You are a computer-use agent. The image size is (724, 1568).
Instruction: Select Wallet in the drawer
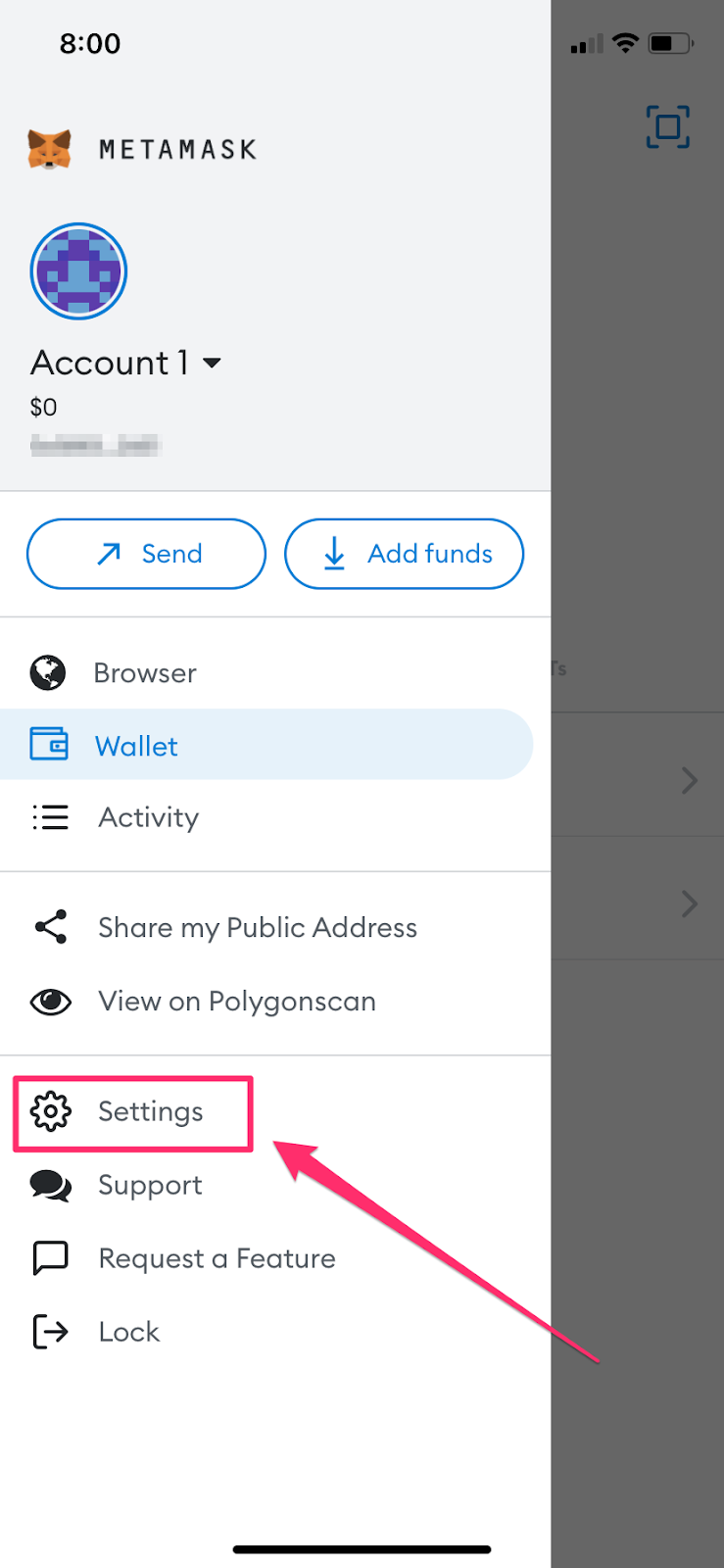[136, 746]
